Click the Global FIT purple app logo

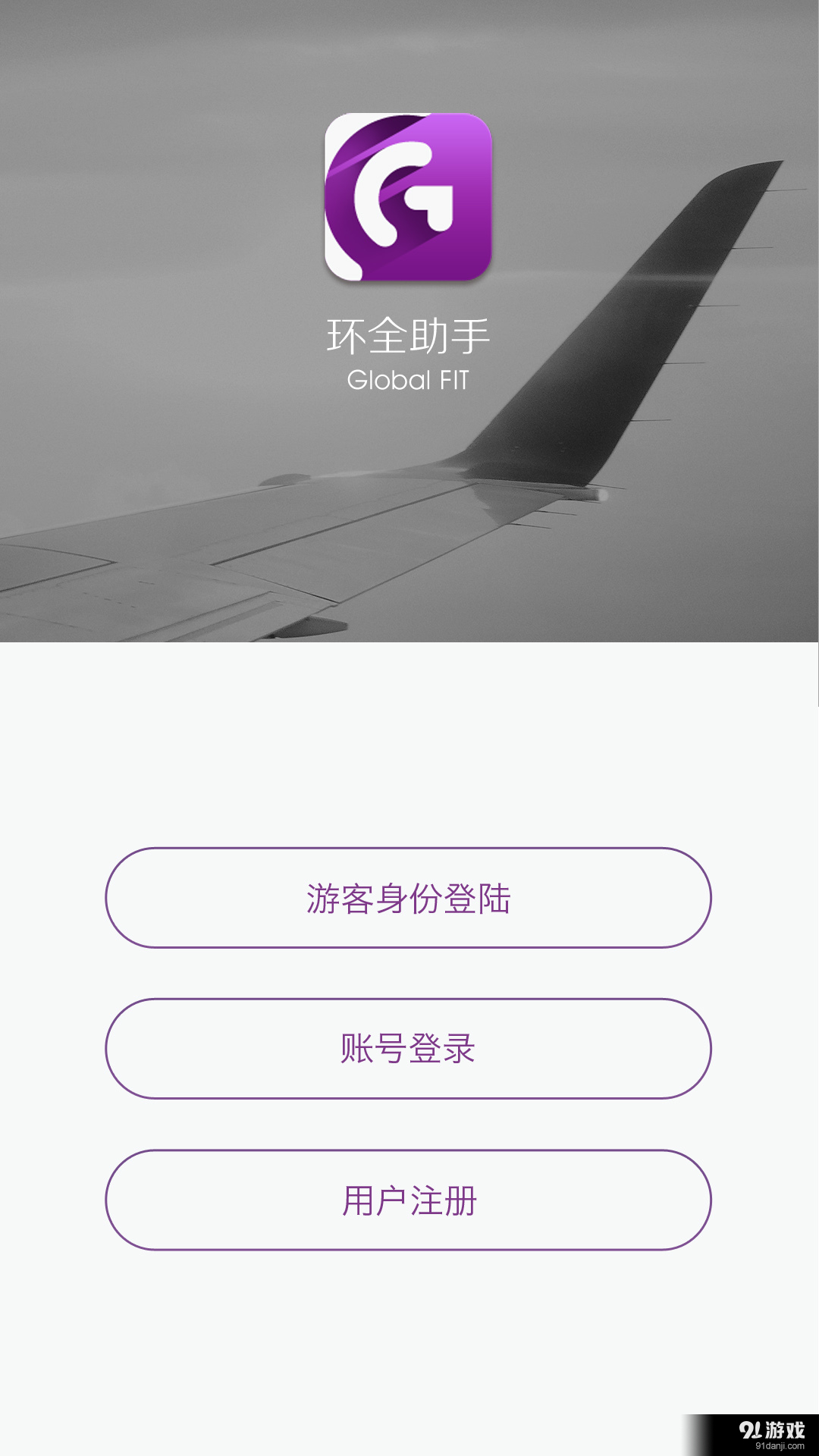[x=407, y=199]
